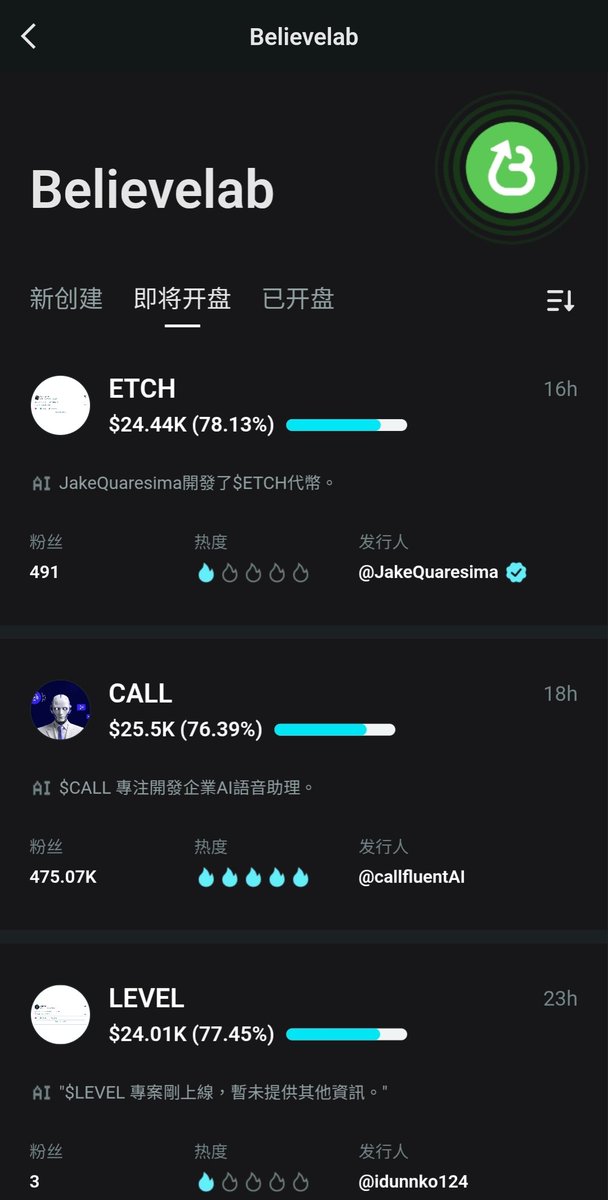608x1200 pixels.
Task: Switch to the 新创建 tab
Action: [66, 299]
